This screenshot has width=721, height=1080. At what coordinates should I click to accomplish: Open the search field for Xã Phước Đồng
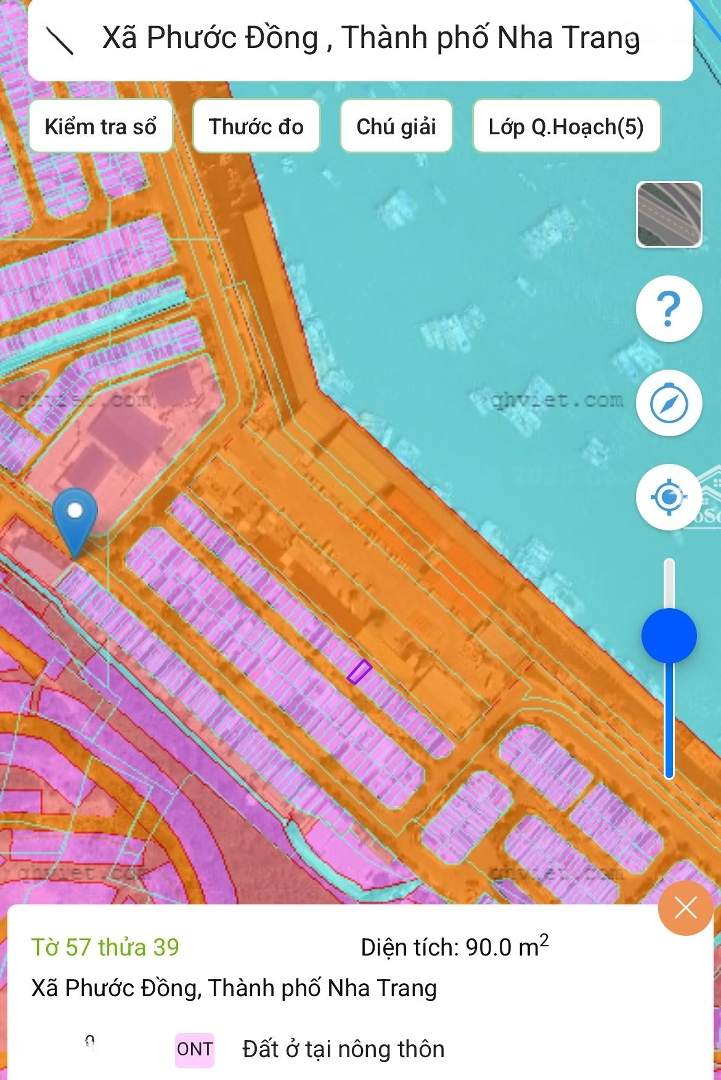(x=370, y=40)
